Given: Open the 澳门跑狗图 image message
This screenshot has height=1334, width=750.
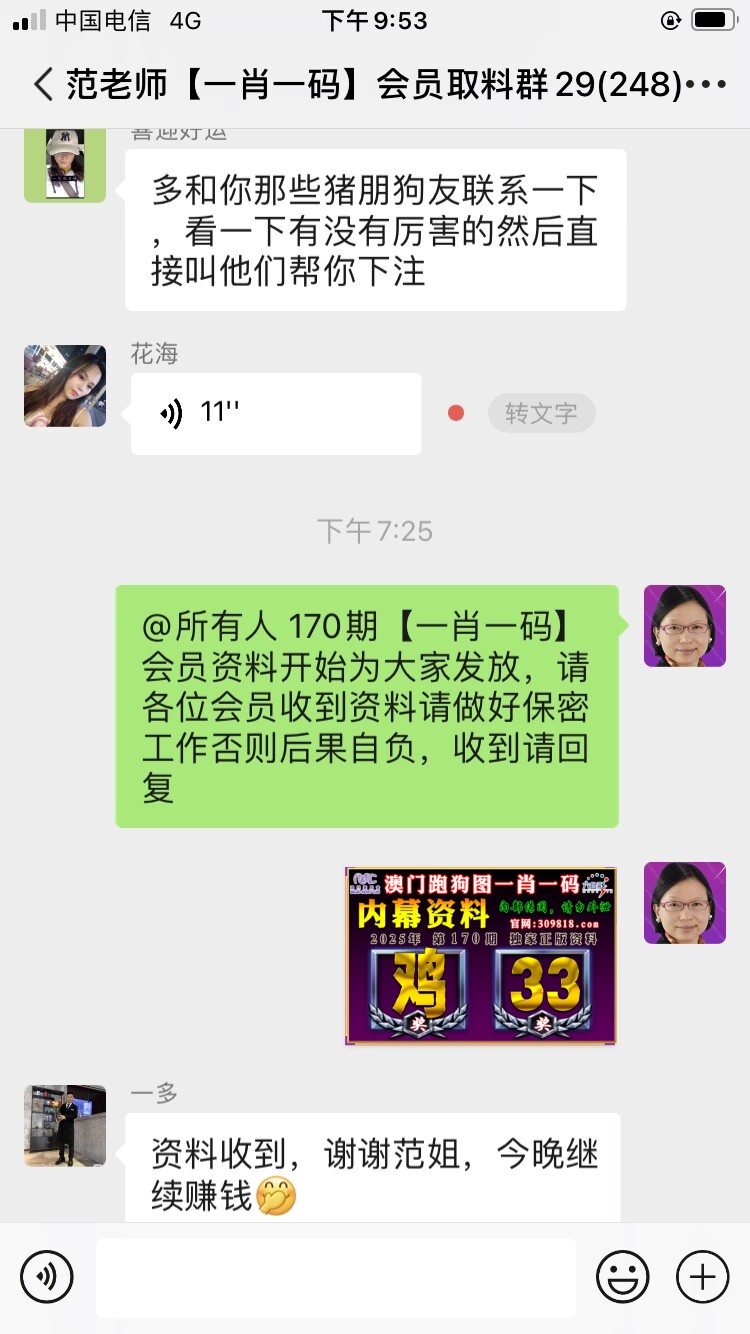Looking at the screenshot, I should pyautogui.click(x=480, y=955).
